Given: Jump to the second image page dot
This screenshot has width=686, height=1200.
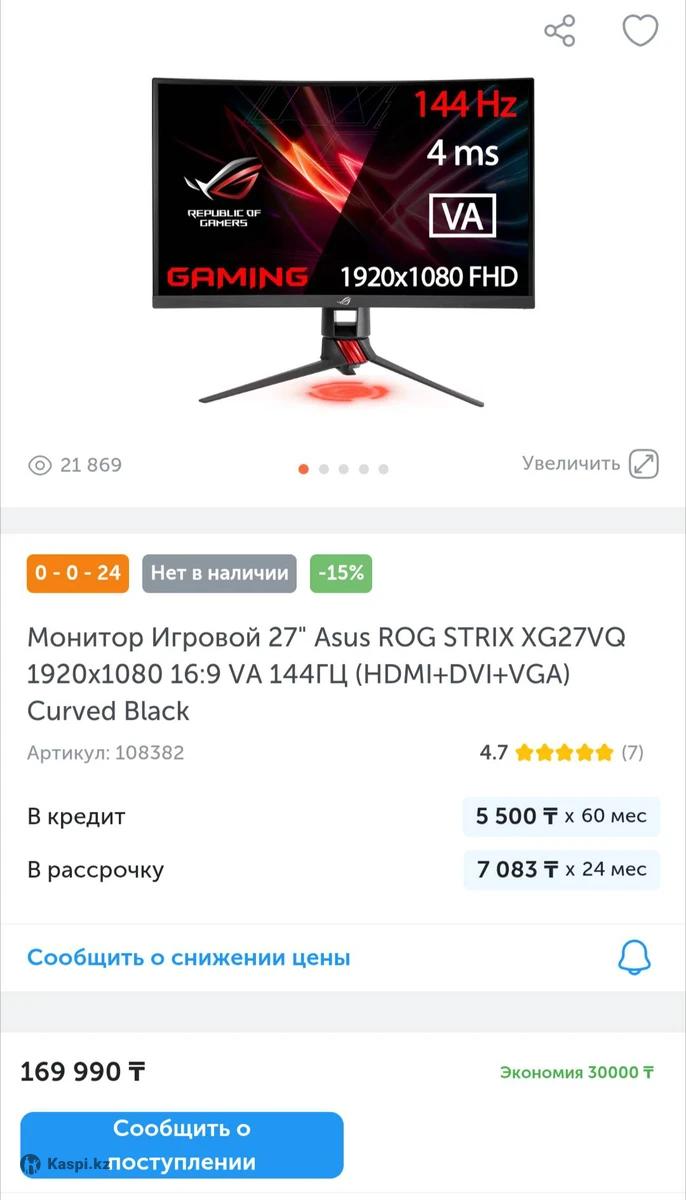Looking at the screenshot, I should [x=324, y=469].
